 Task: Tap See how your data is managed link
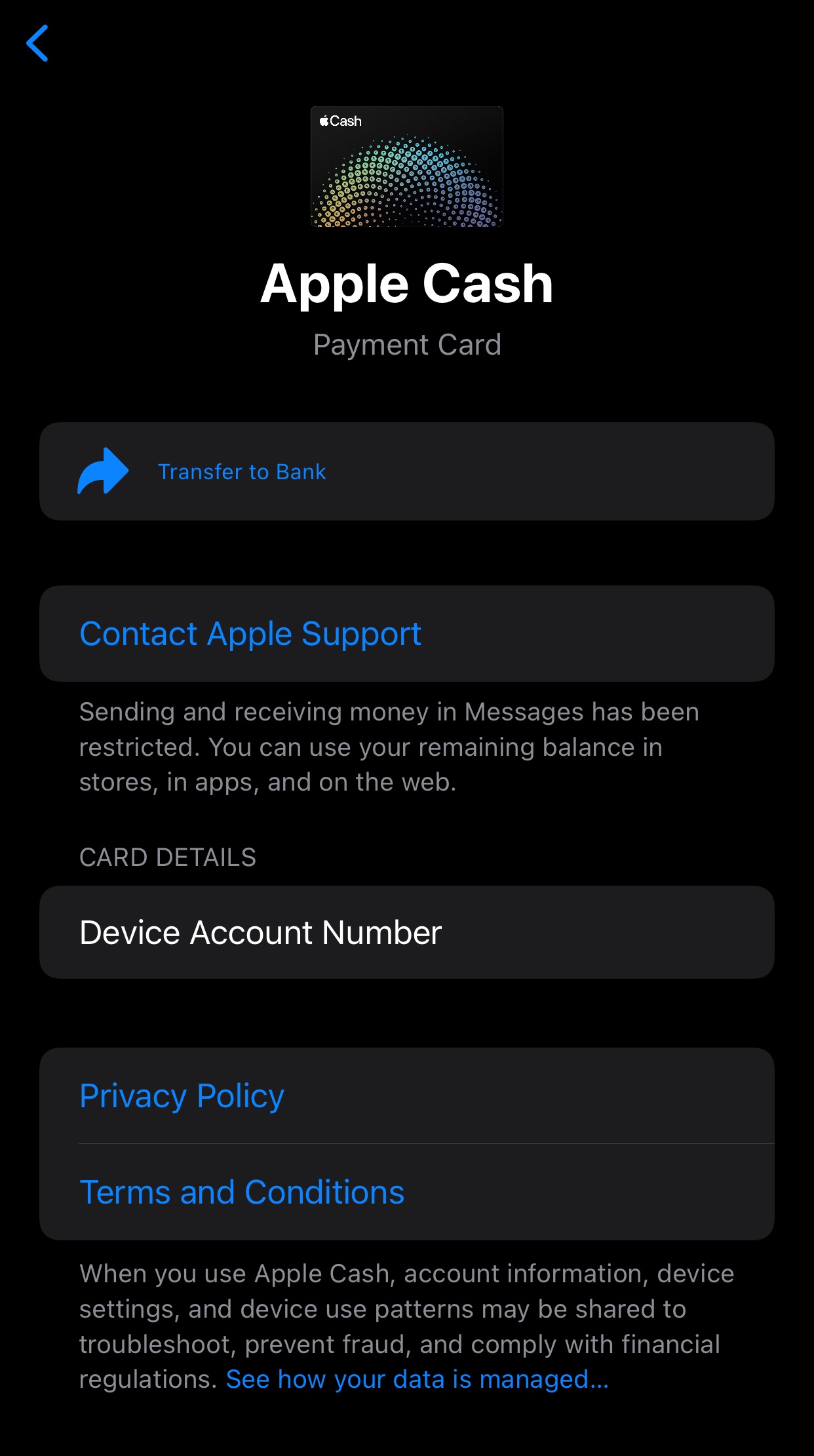[417, 1379]
